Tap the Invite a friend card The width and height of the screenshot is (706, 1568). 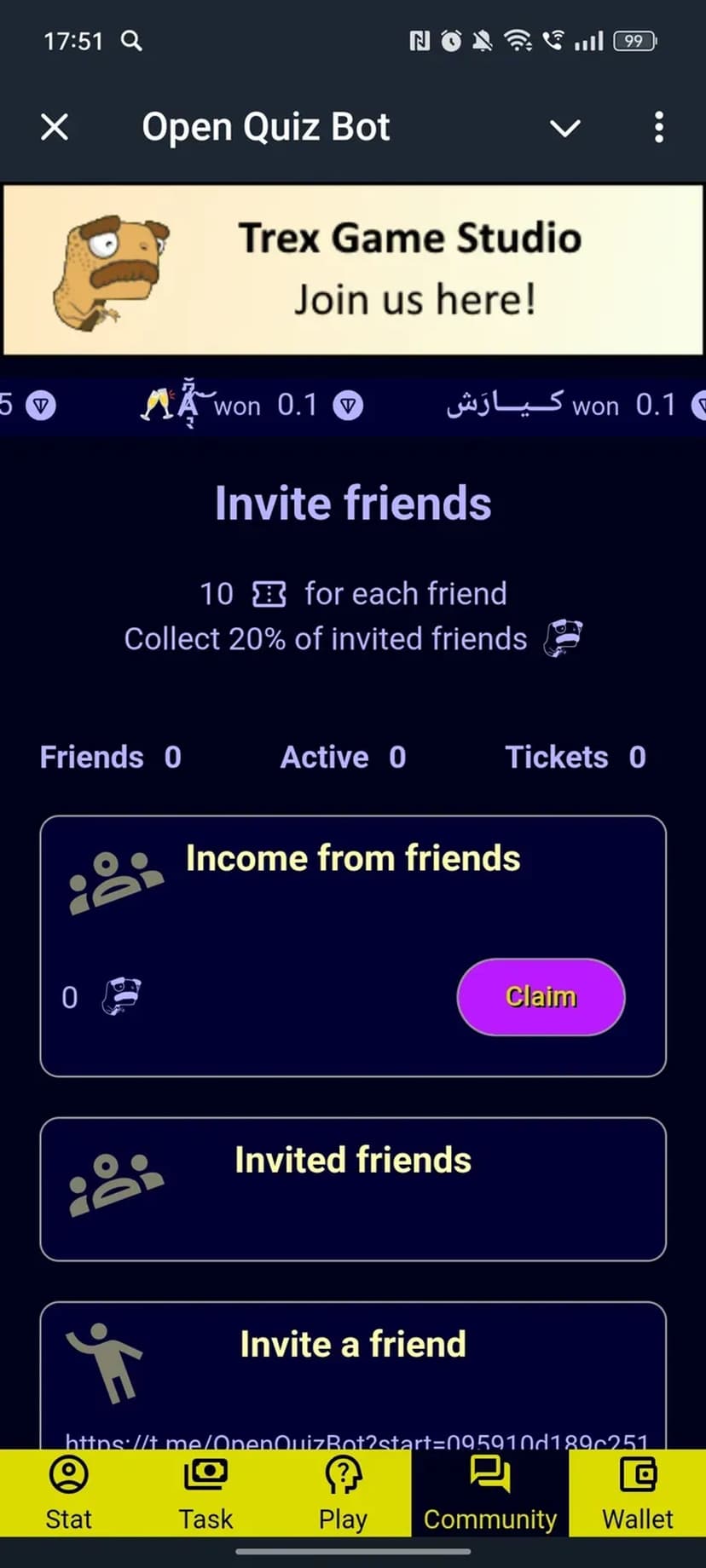tap(353, 1363)
